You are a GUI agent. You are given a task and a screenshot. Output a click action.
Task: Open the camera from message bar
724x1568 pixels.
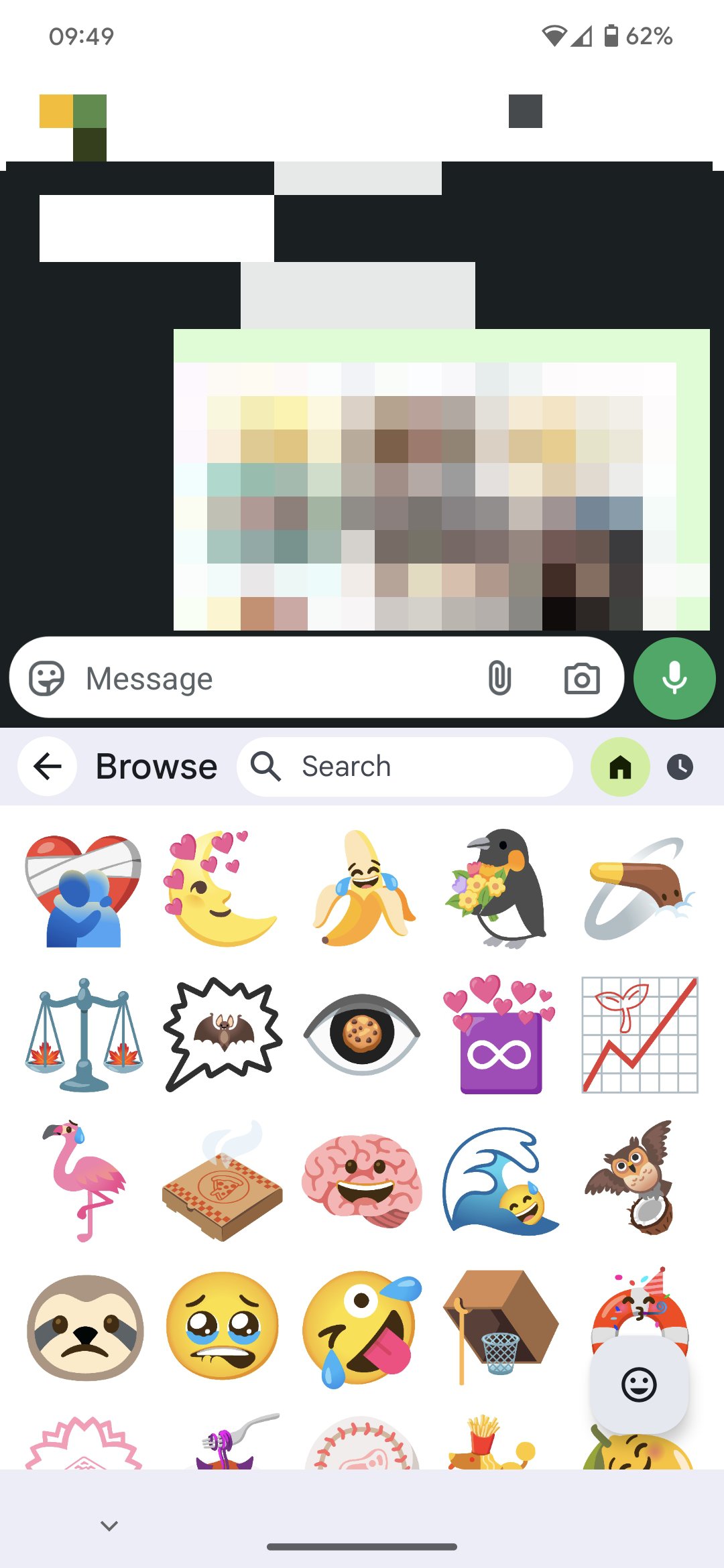(x=581, y=678)
